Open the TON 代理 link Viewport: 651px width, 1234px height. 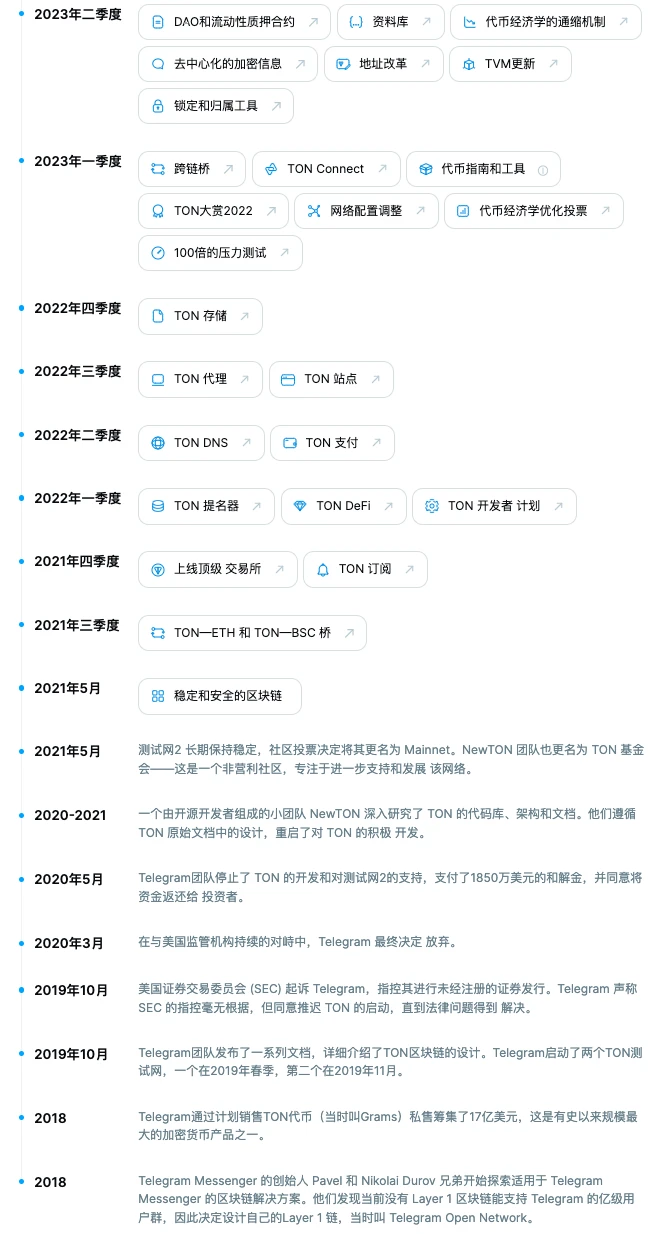click(x=200, y=380)
